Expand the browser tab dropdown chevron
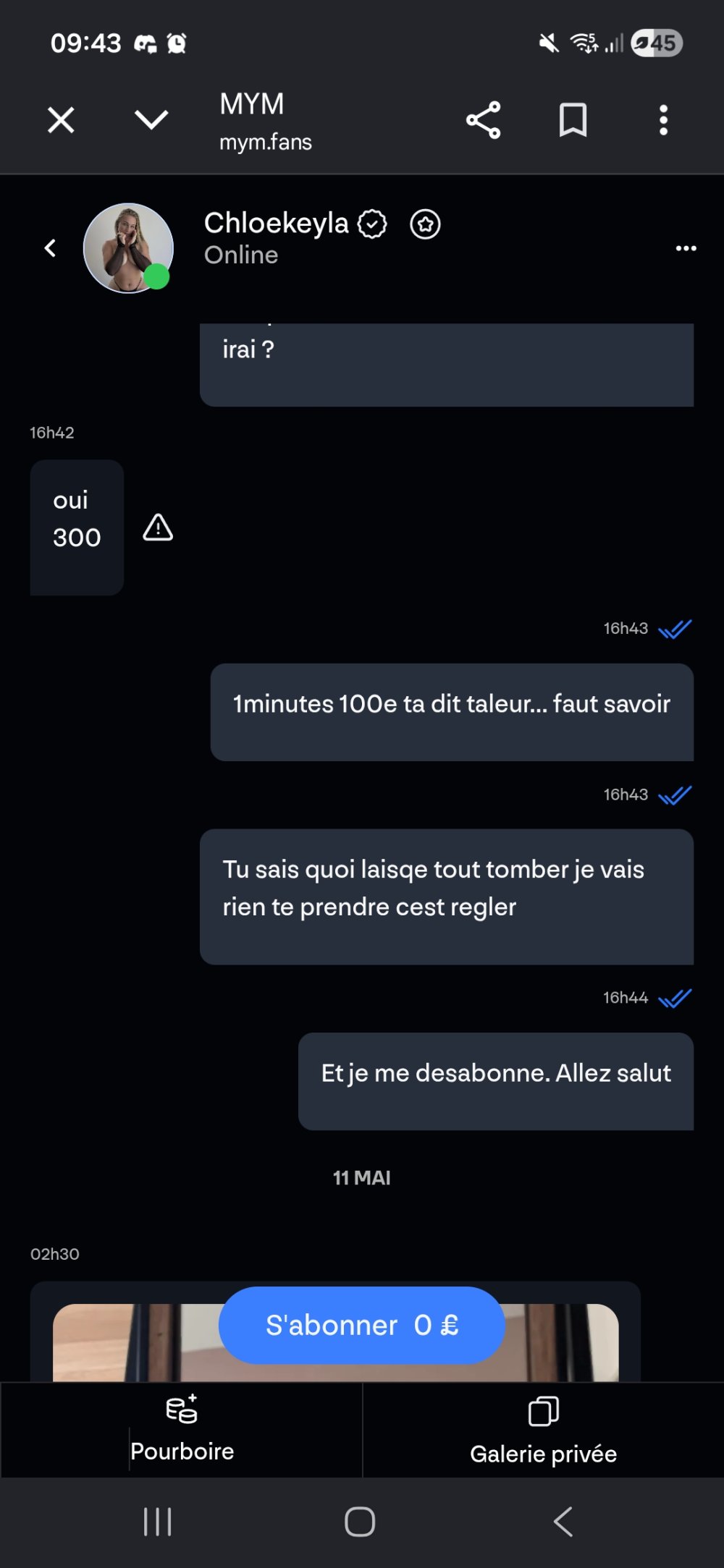This screenshot has width=724, height=1568. pos(151,119)
